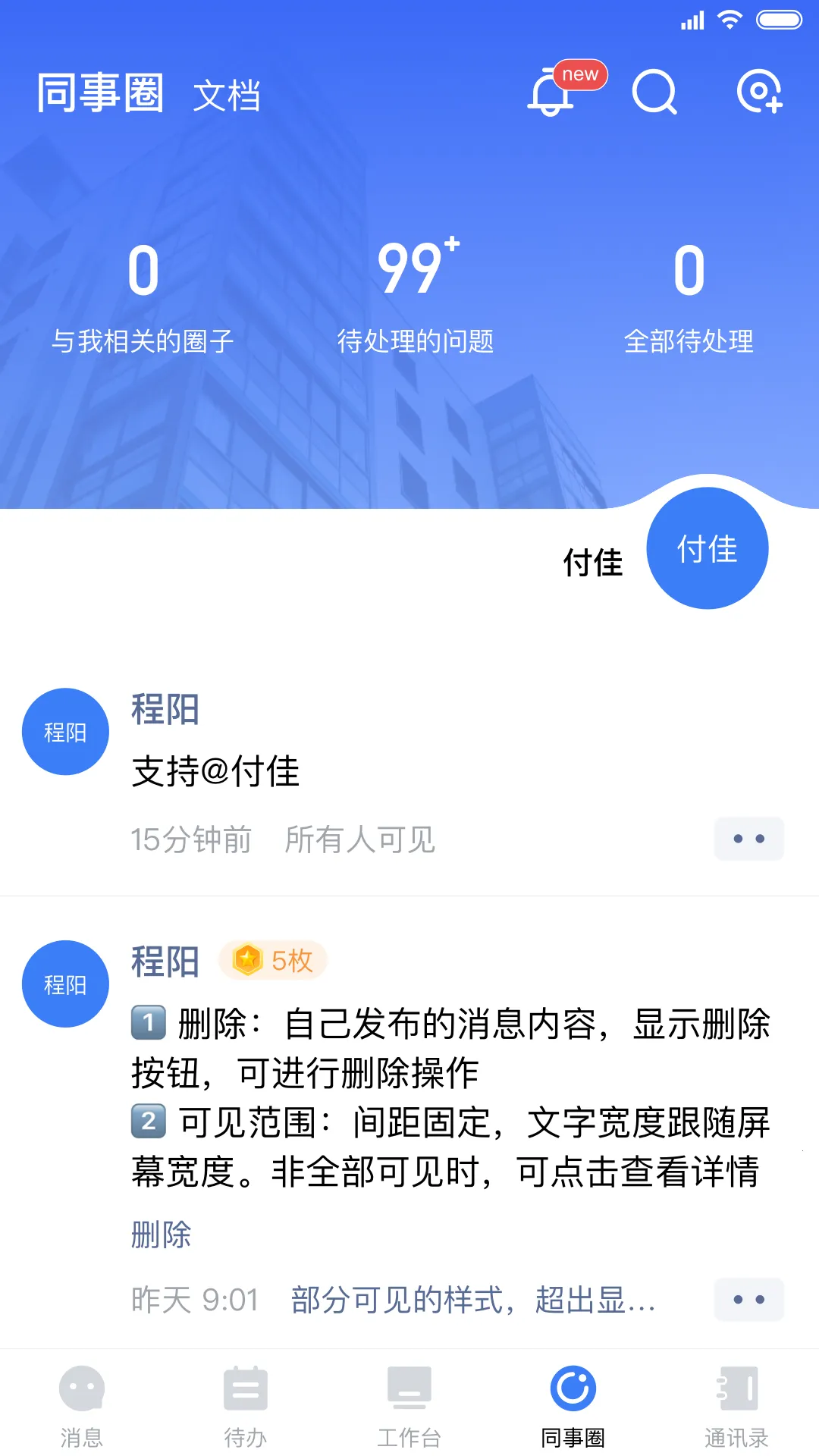Go to the 消息 tab
Image resolution: width=819 pixels, height=1456 pixels.
coord(82,1404)
